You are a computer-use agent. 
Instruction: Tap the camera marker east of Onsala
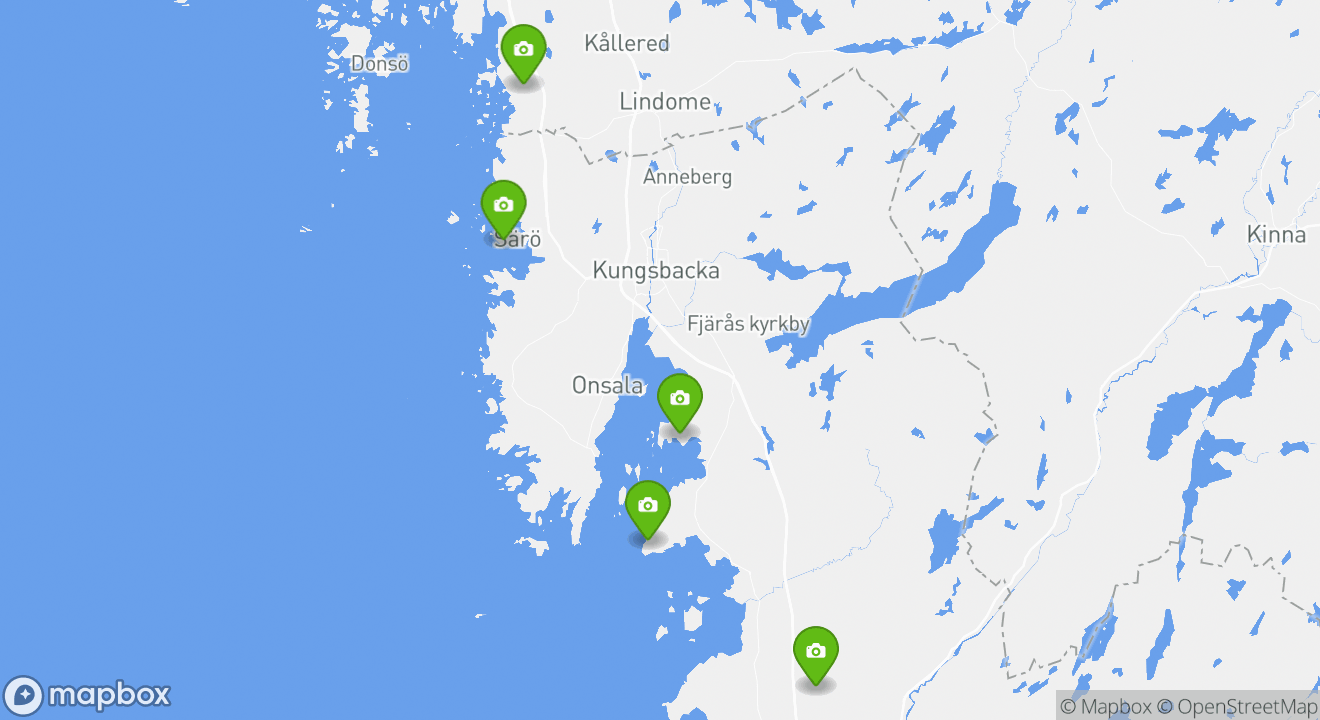click(x=680, y=399)
